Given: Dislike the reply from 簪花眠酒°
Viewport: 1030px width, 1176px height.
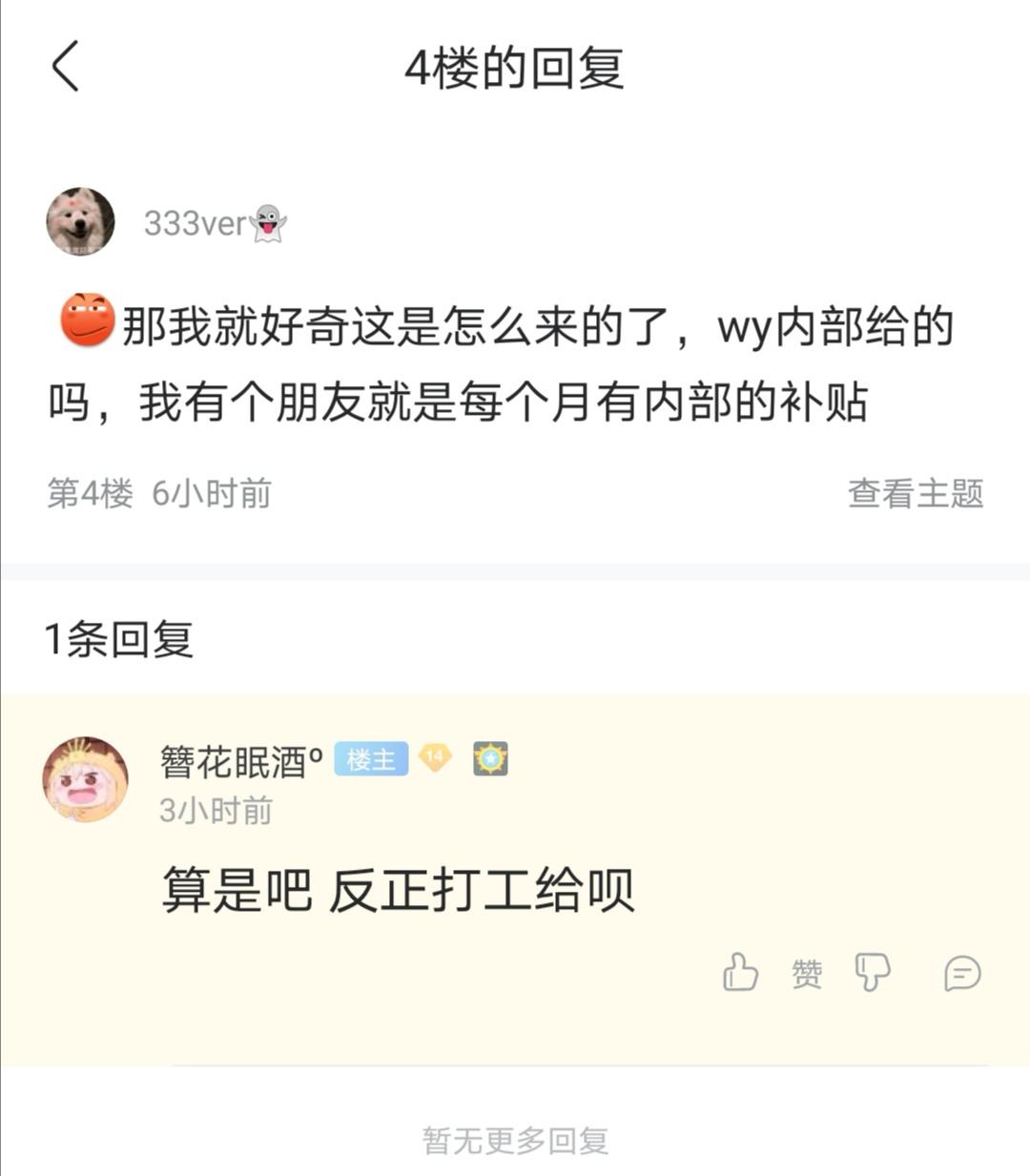Looking at the screenshot, I should 872,973.
